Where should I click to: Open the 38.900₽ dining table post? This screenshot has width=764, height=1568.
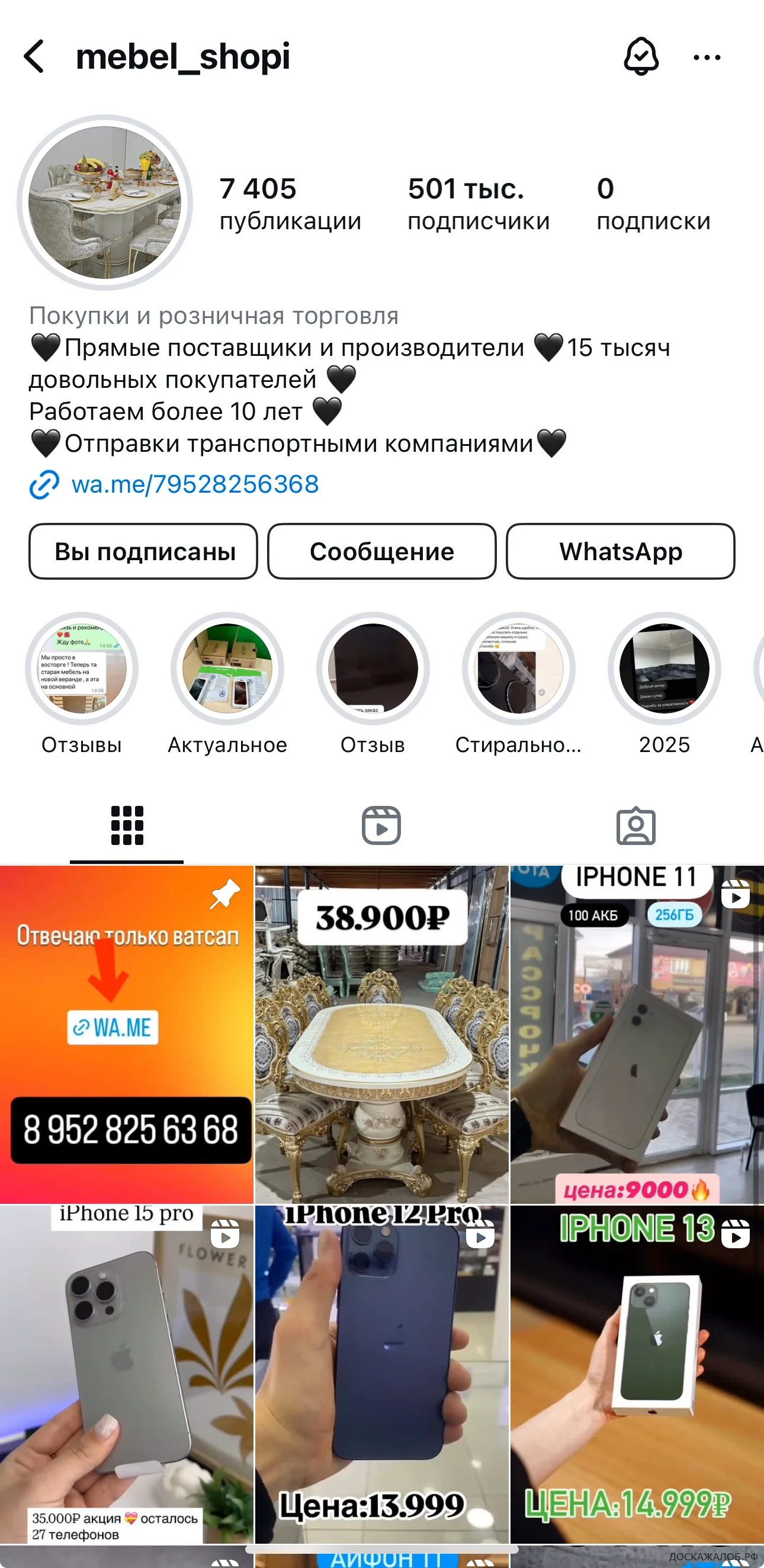(381, 1035)
